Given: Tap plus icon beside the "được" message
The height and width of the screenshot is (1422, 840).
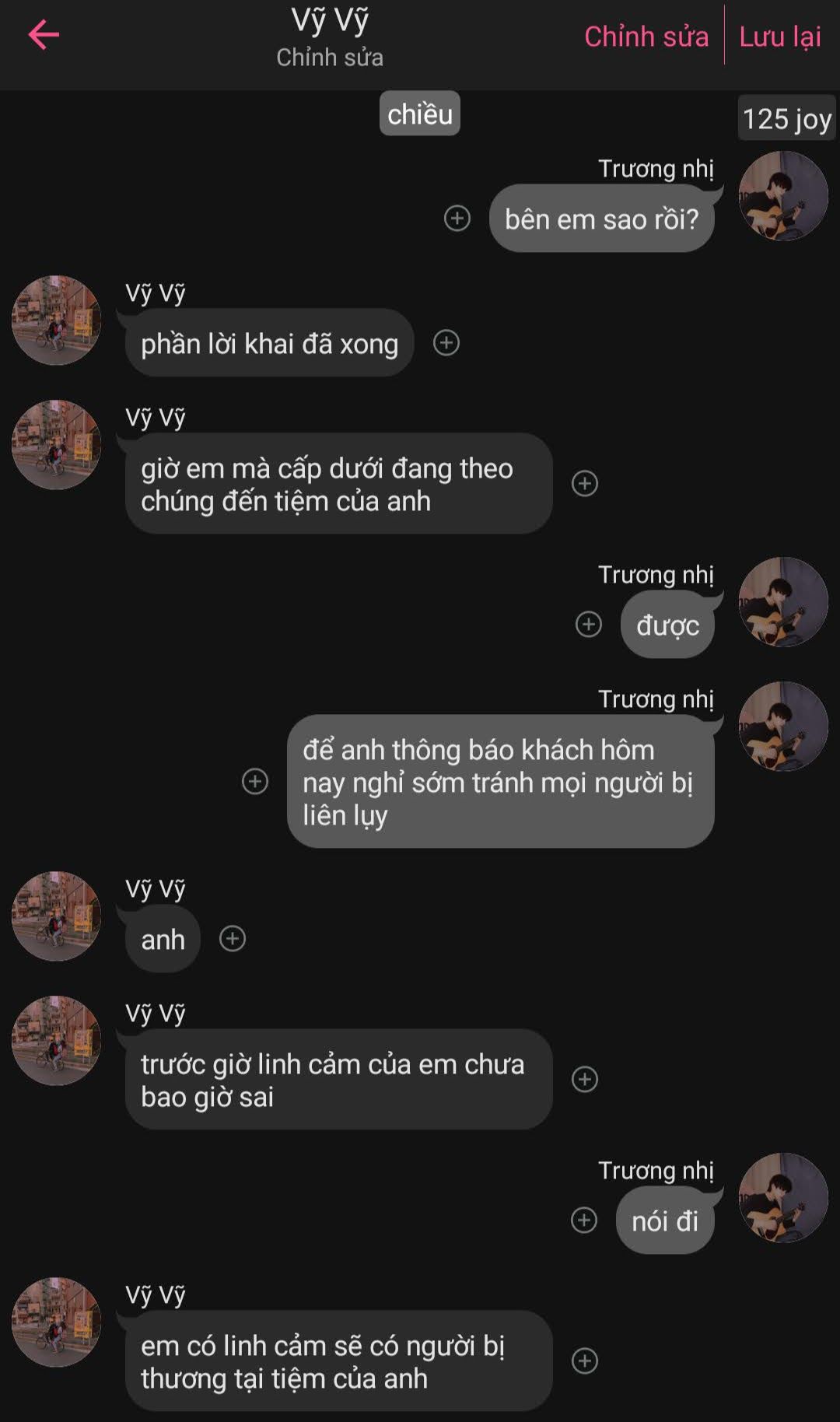Looking at the screenshot, I should click(x=589, y=625).
